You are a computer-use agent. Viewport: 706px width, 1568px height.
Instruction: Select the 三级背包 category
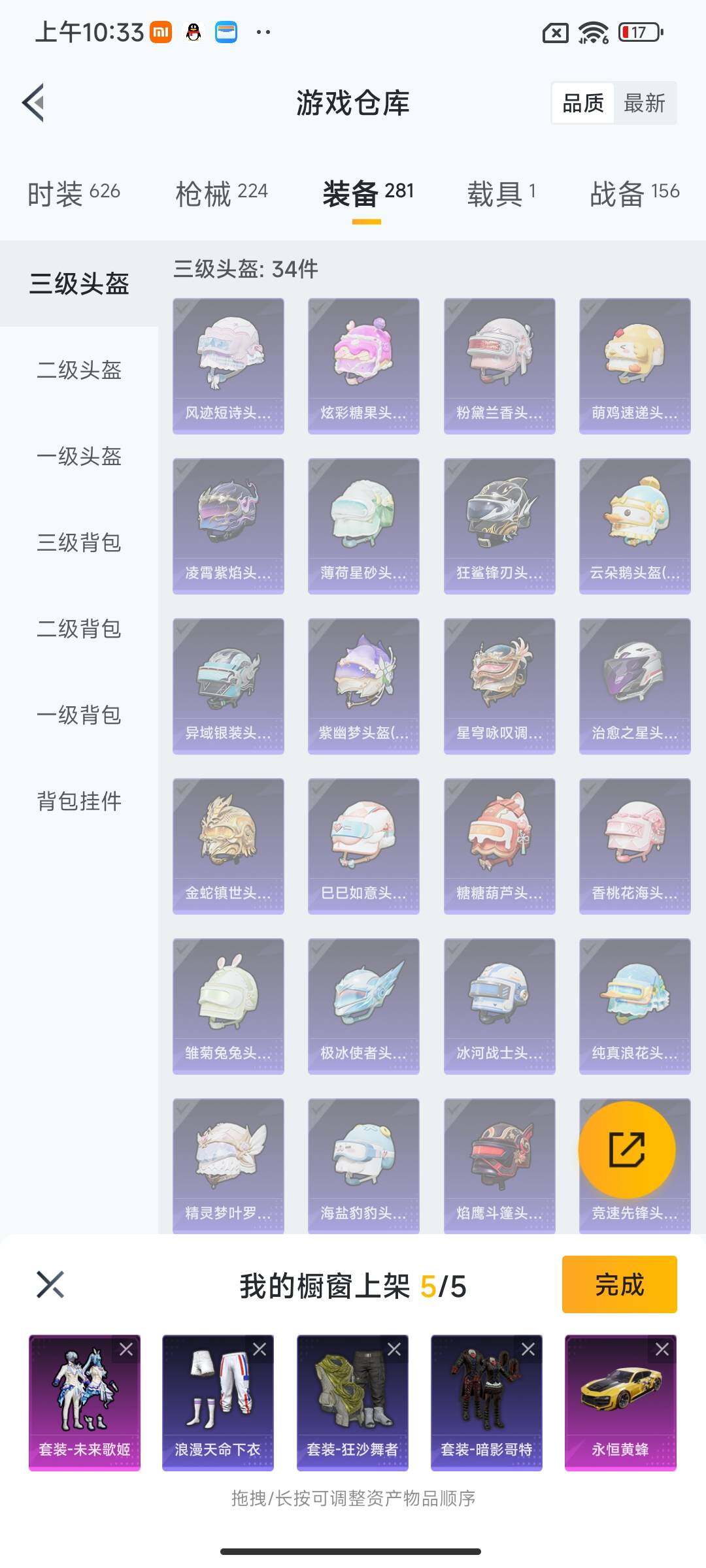point(78,544)
